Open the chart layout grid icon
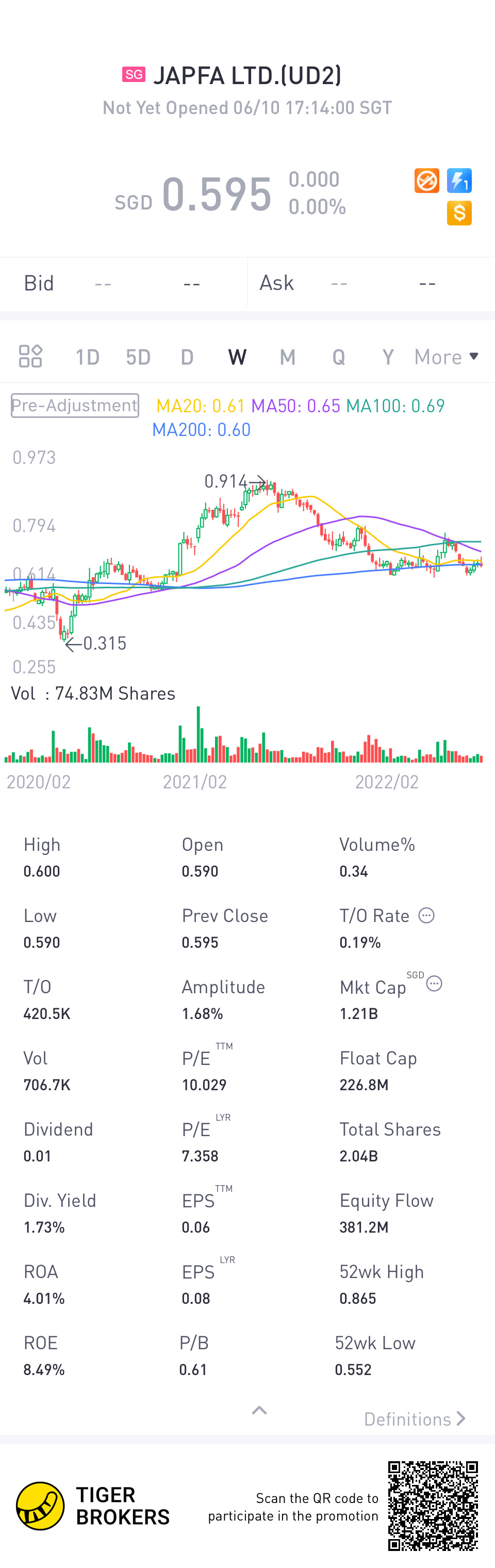Image resolution: width=495 pixels, height=1568 pixels. pyautogui.click(x=30, y=356)
